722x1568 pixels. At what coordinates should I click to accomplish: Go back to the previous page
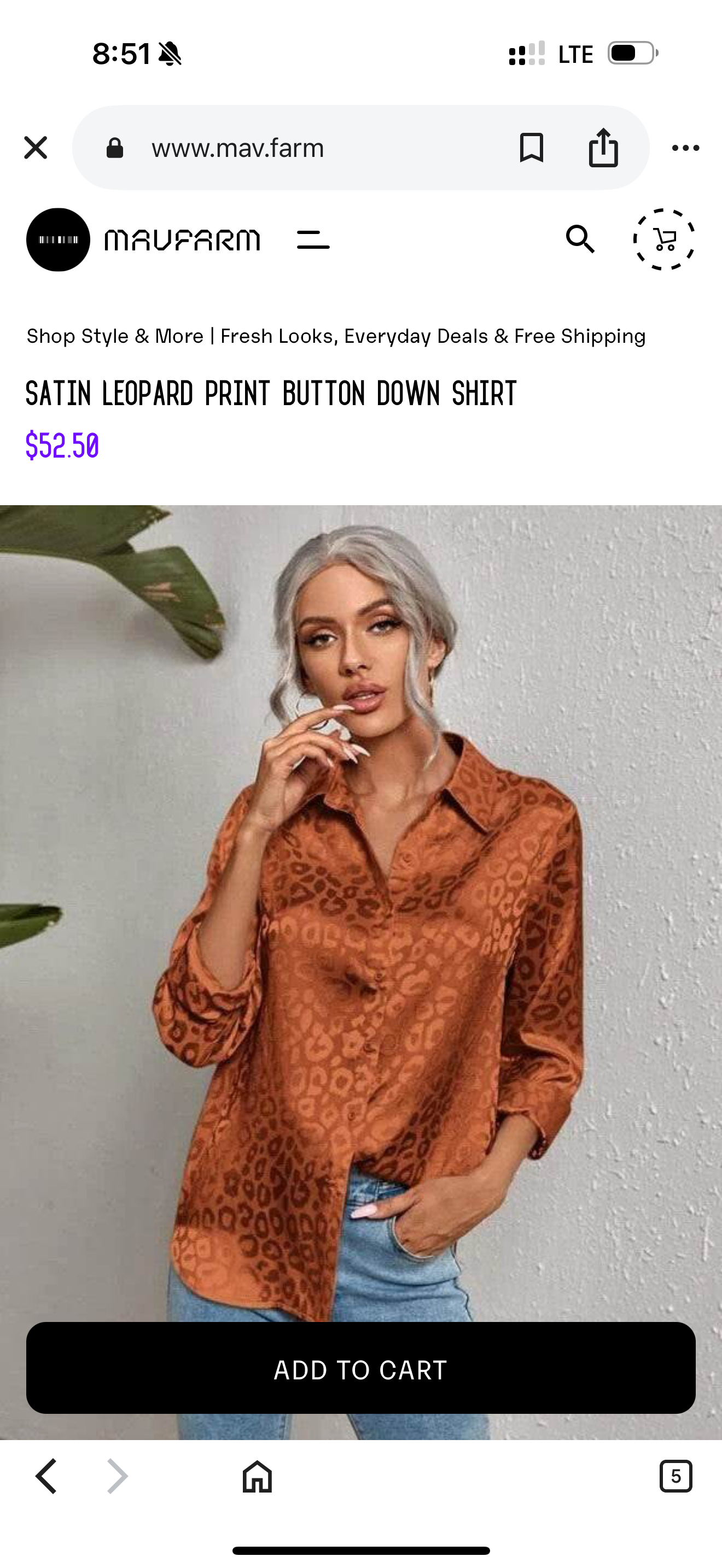(46, 1476)
